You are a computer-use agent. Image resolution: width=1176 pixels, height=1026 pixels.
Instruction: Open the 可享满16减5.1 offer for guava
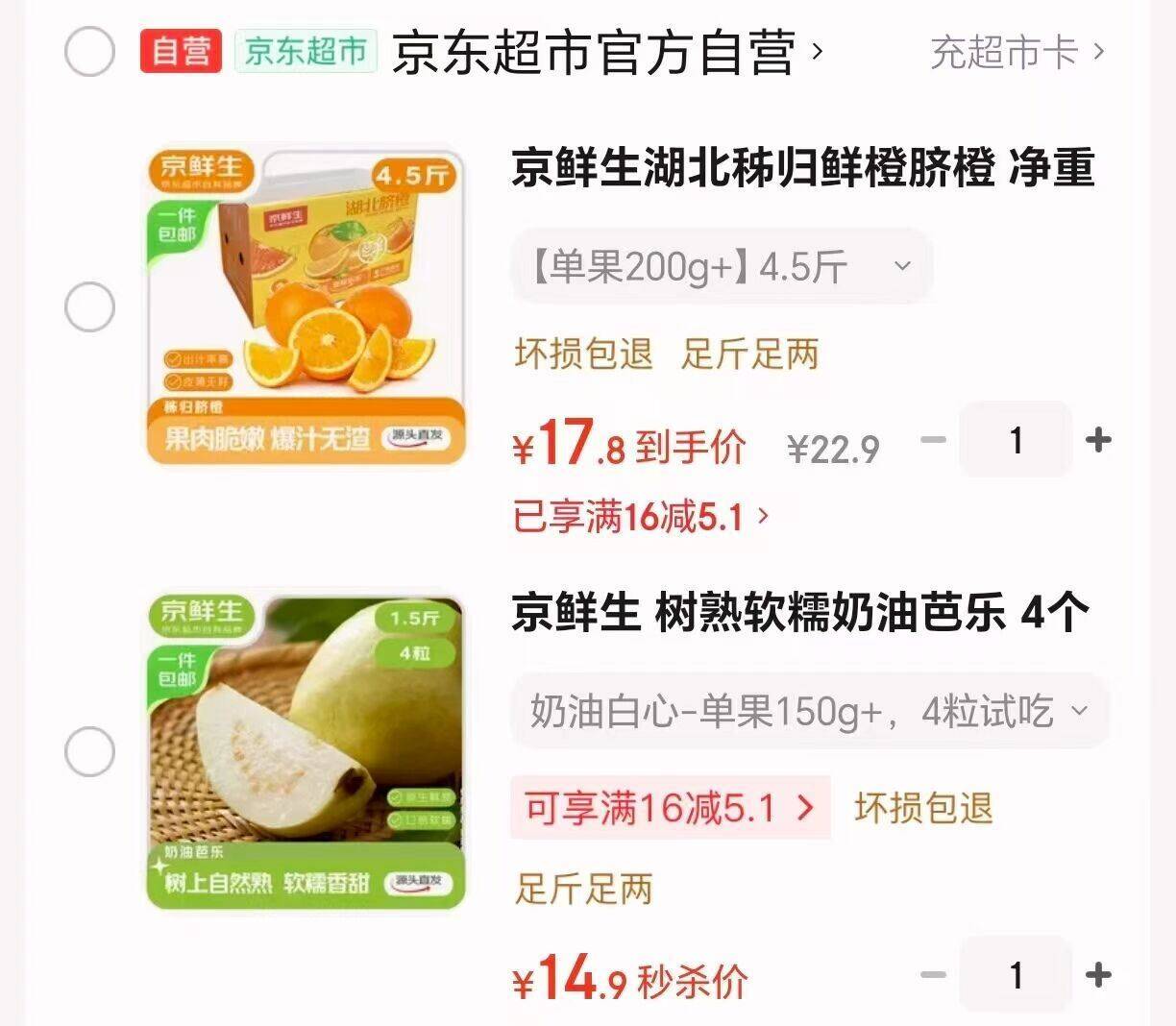click(x=670, y=808)
